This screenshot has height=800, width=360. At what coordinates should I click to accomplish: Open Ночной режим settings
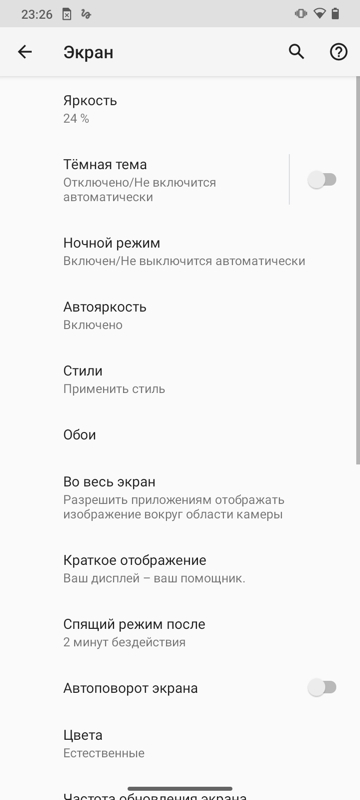click(180, 252)
